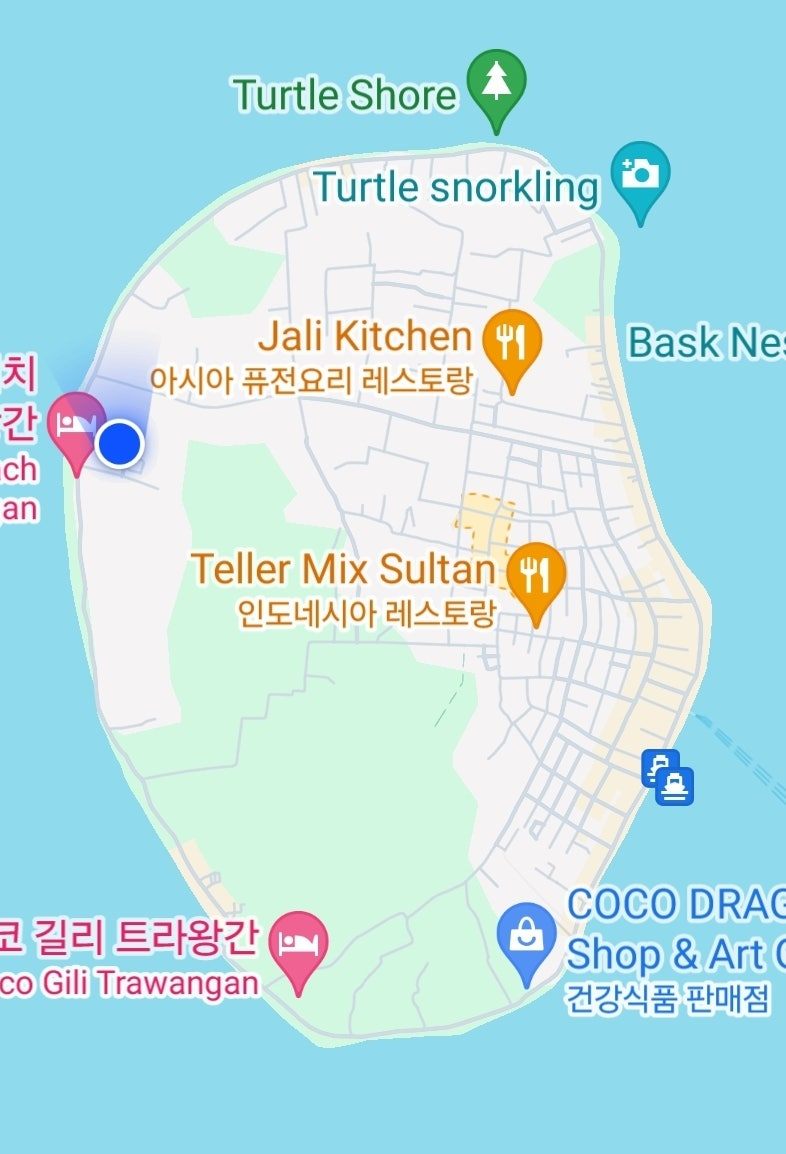Select the Teller Mix Sultan title text

click(x=345, y=569)
